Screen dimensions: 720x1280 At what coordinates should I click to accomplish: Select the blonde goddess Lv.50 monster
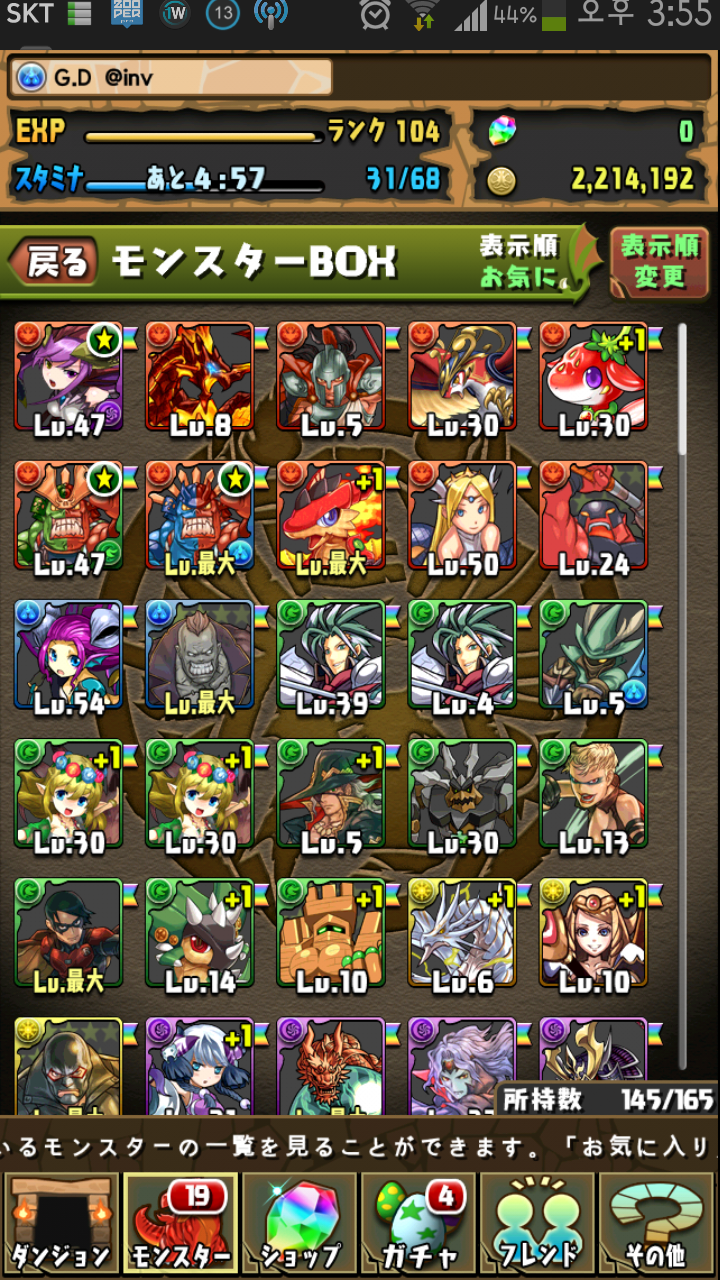click(x=462, y=520)
